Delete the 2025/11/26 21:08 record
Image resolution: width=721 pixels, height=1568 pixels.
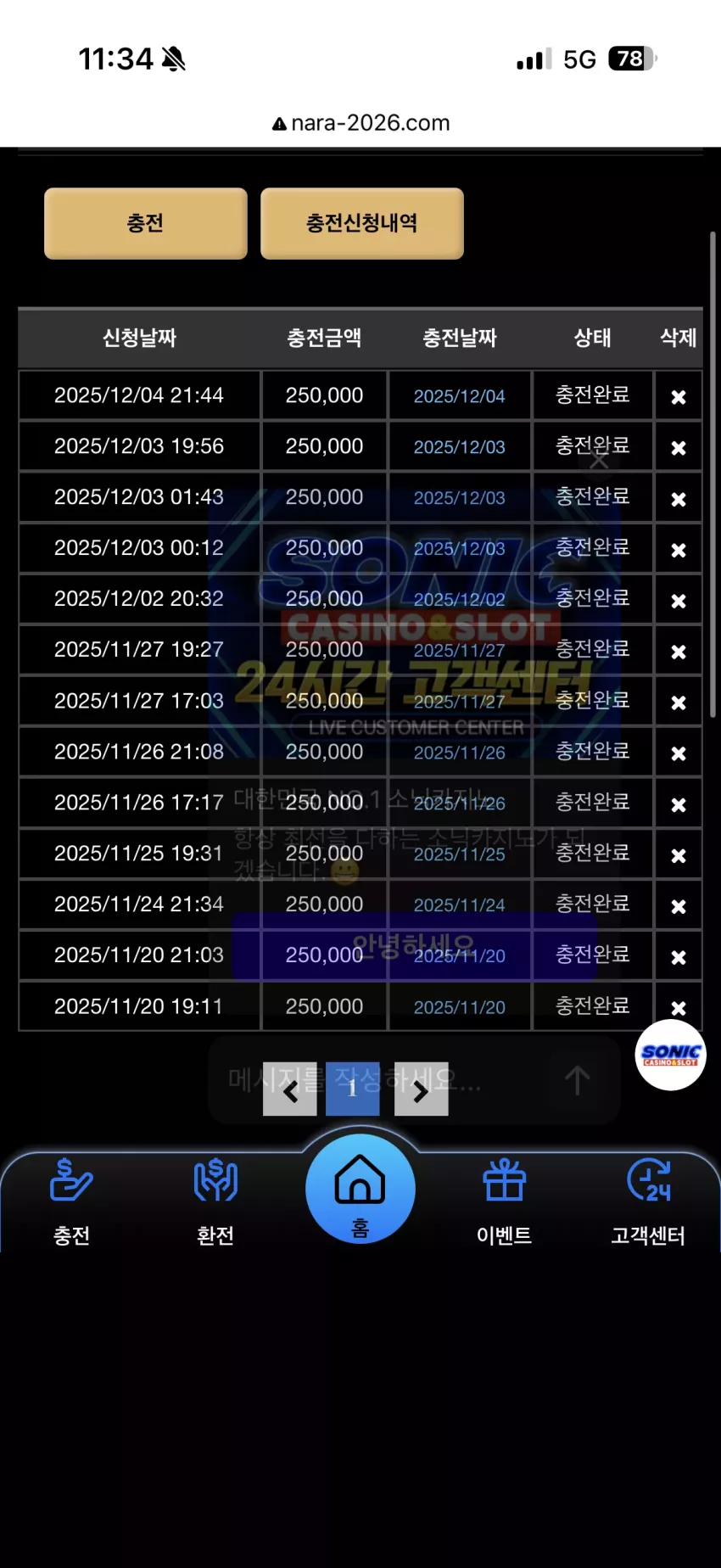point(679,753)
